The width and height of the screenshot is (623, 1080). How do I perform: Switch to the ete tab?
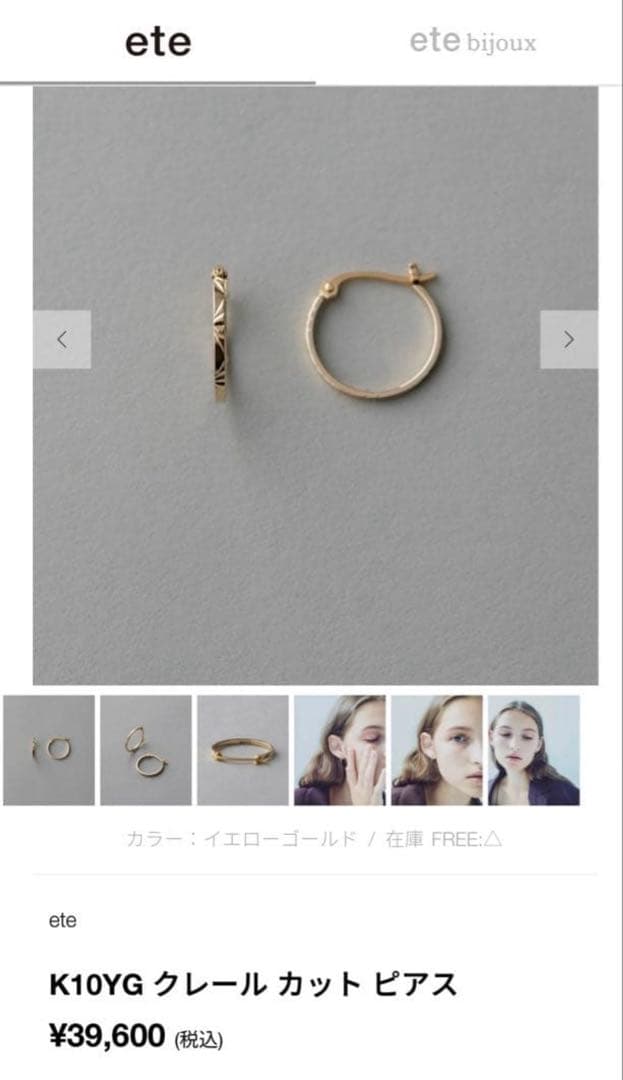pos(157,42)
